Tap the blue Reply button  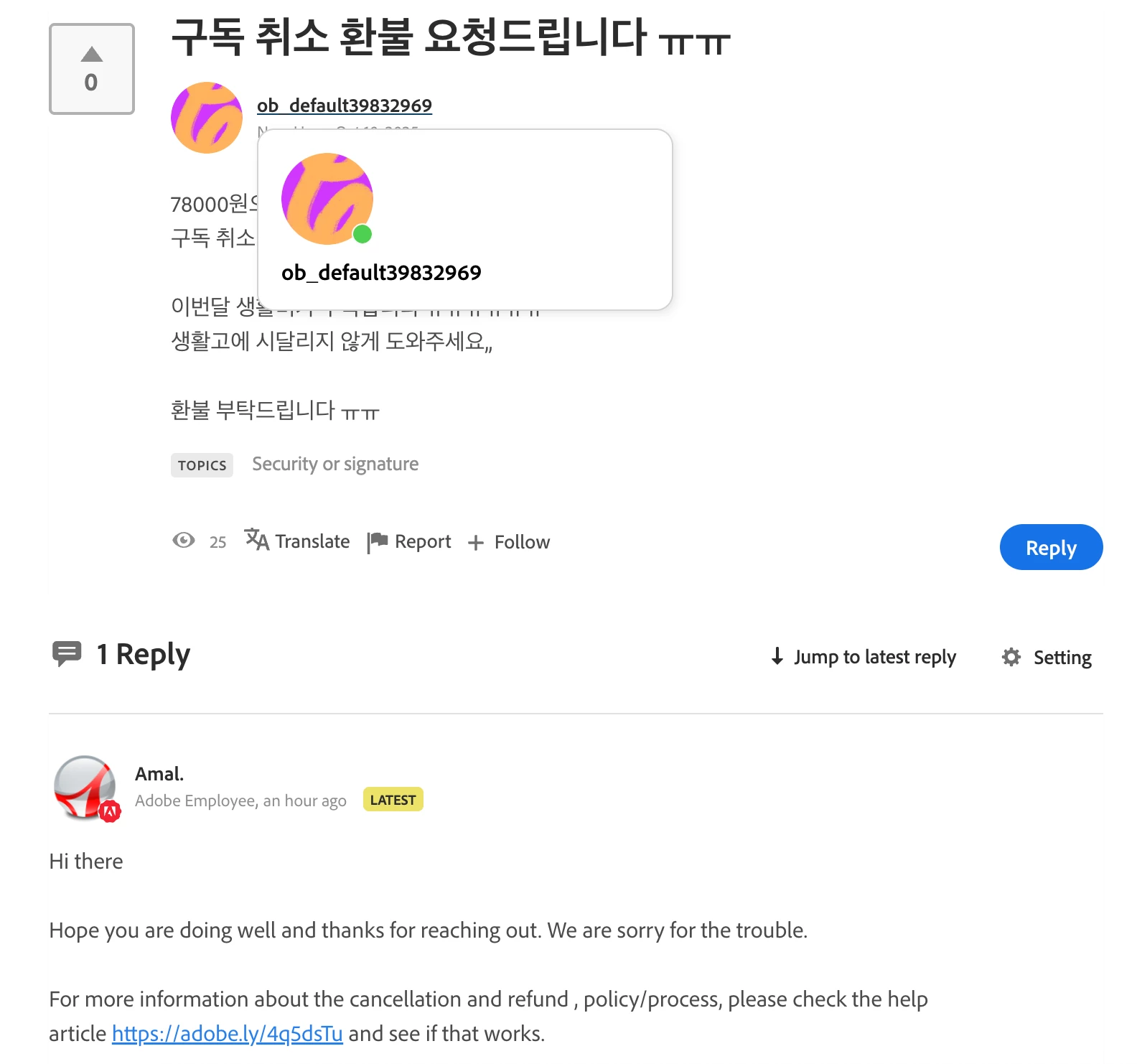1050,548
